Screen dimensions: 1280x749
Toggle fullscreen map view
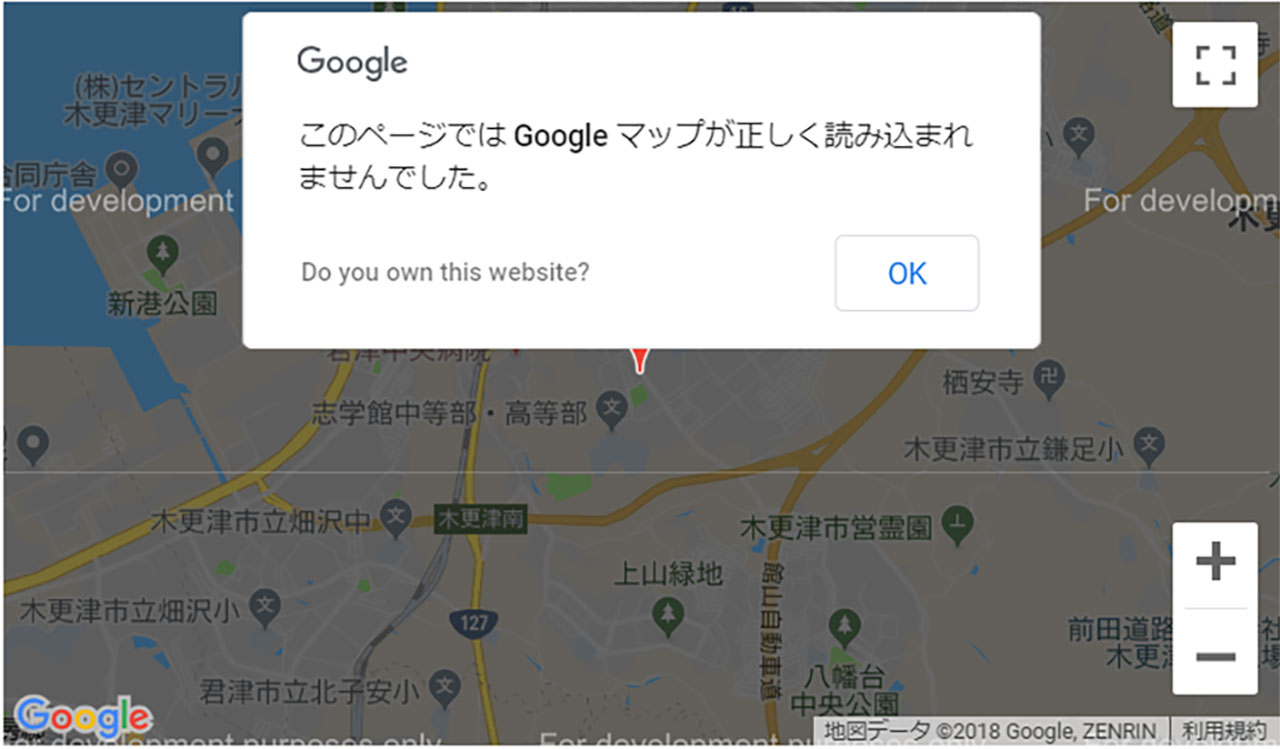(x=1215, y=66)
